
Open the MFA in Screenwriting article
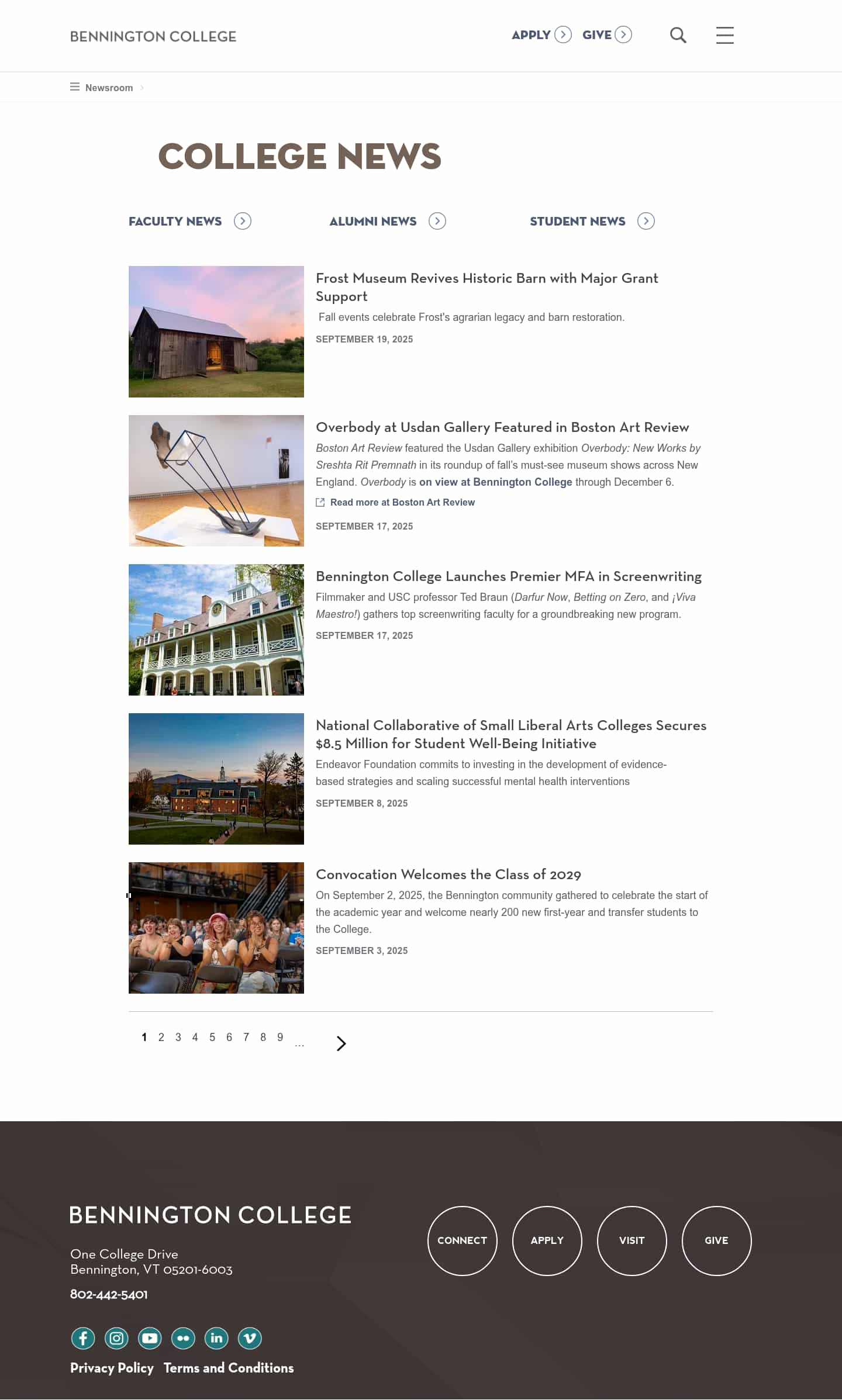pyautogui.click(x=508, y=576)
